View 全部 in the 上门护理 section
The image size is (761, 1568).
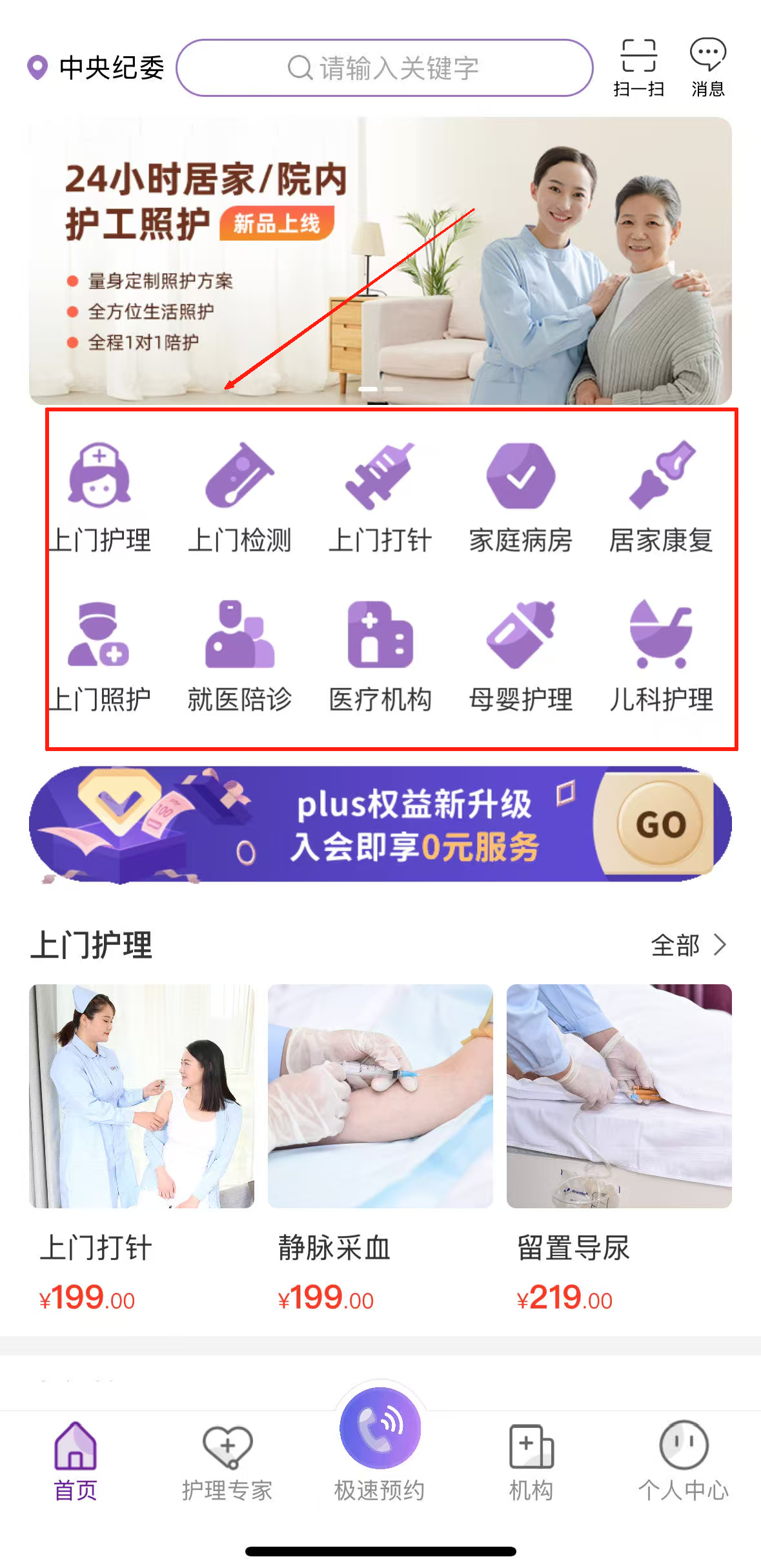(688, 945)
